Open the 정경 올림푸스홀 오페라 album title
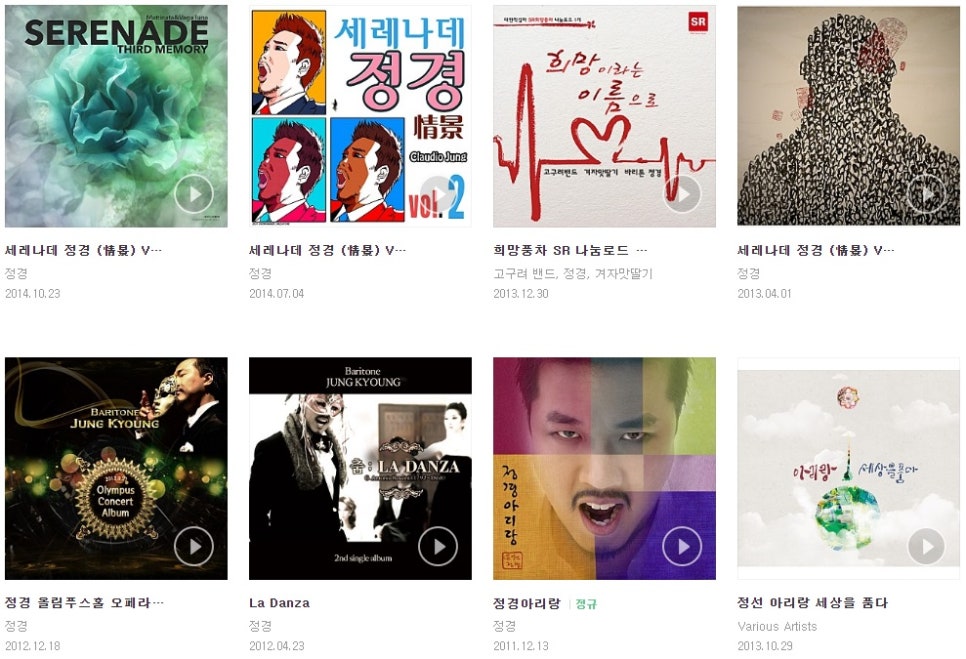966x659 pixels. click(x=84, y=603)
